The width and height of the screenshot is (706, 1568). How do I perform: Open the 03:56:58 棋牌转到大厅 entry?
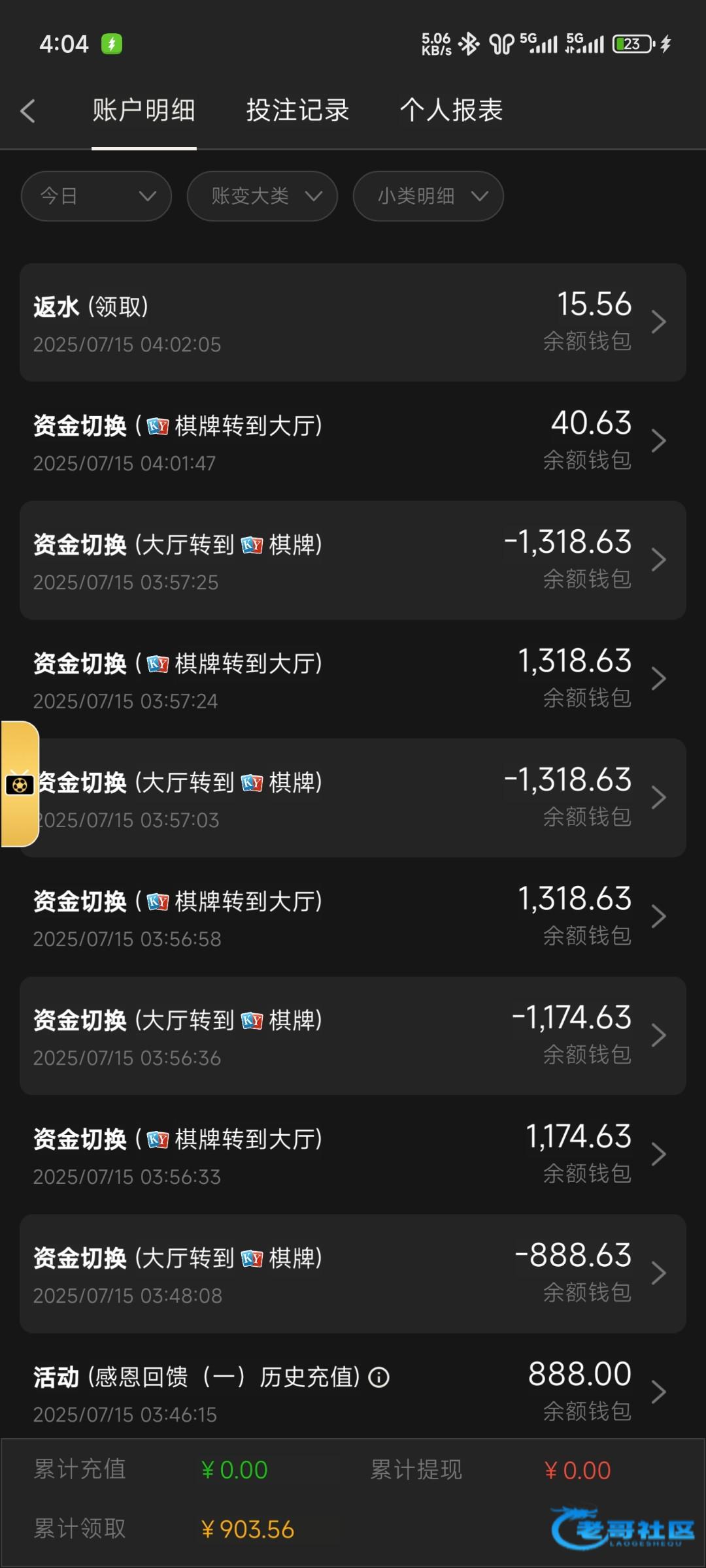[x=353, y=917]
